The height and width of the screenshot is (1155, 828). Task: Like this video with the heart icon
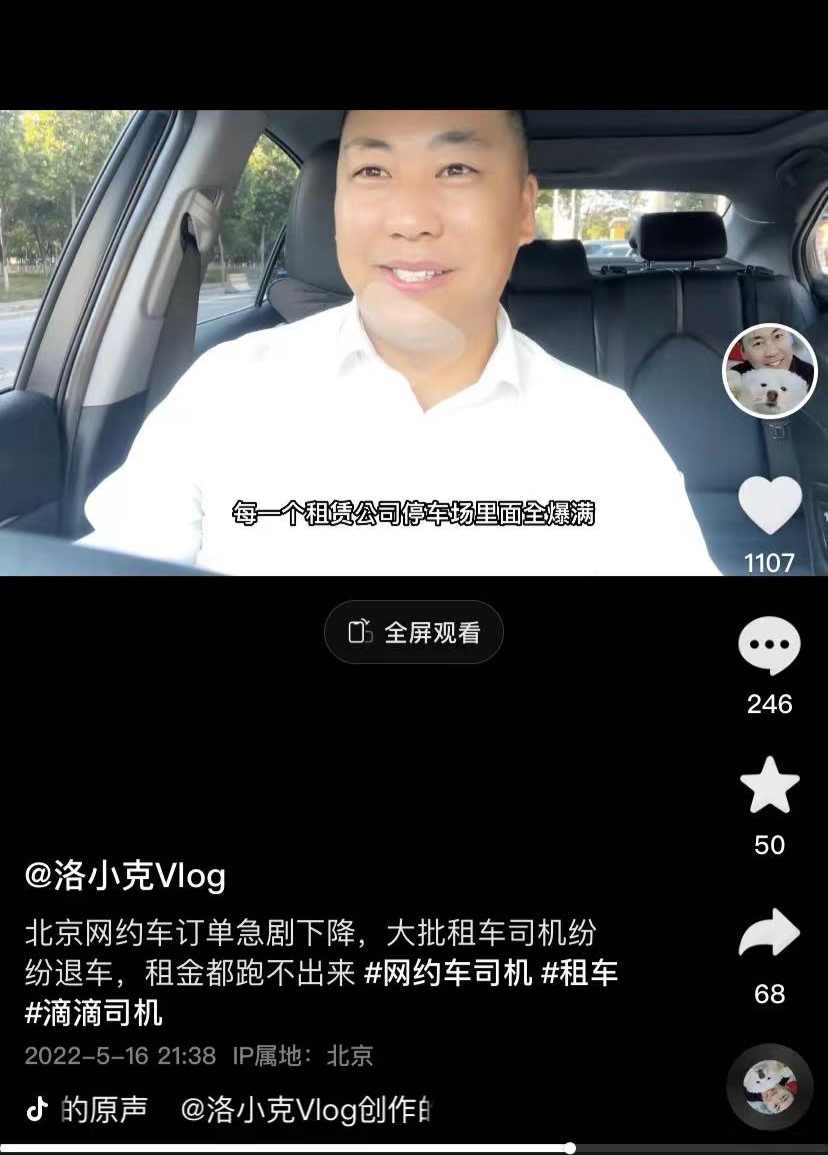pos(770,505)
